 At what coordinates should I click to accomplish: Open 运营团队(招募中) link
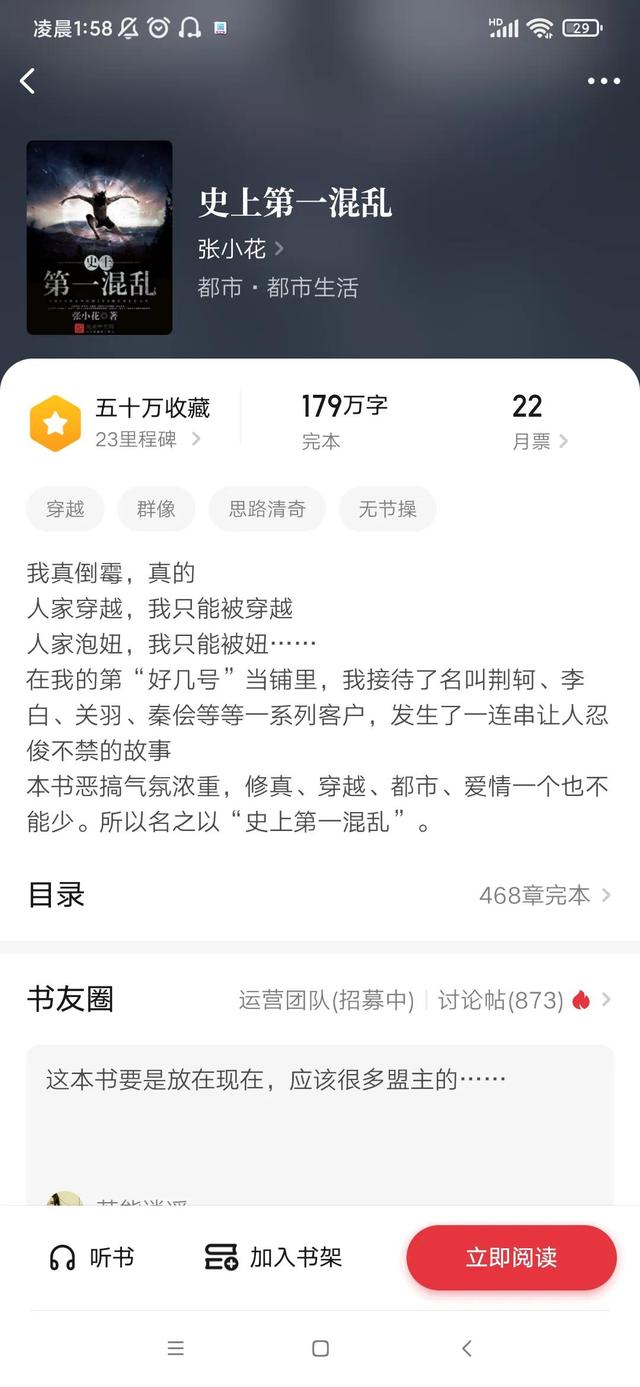point(326,1000)
